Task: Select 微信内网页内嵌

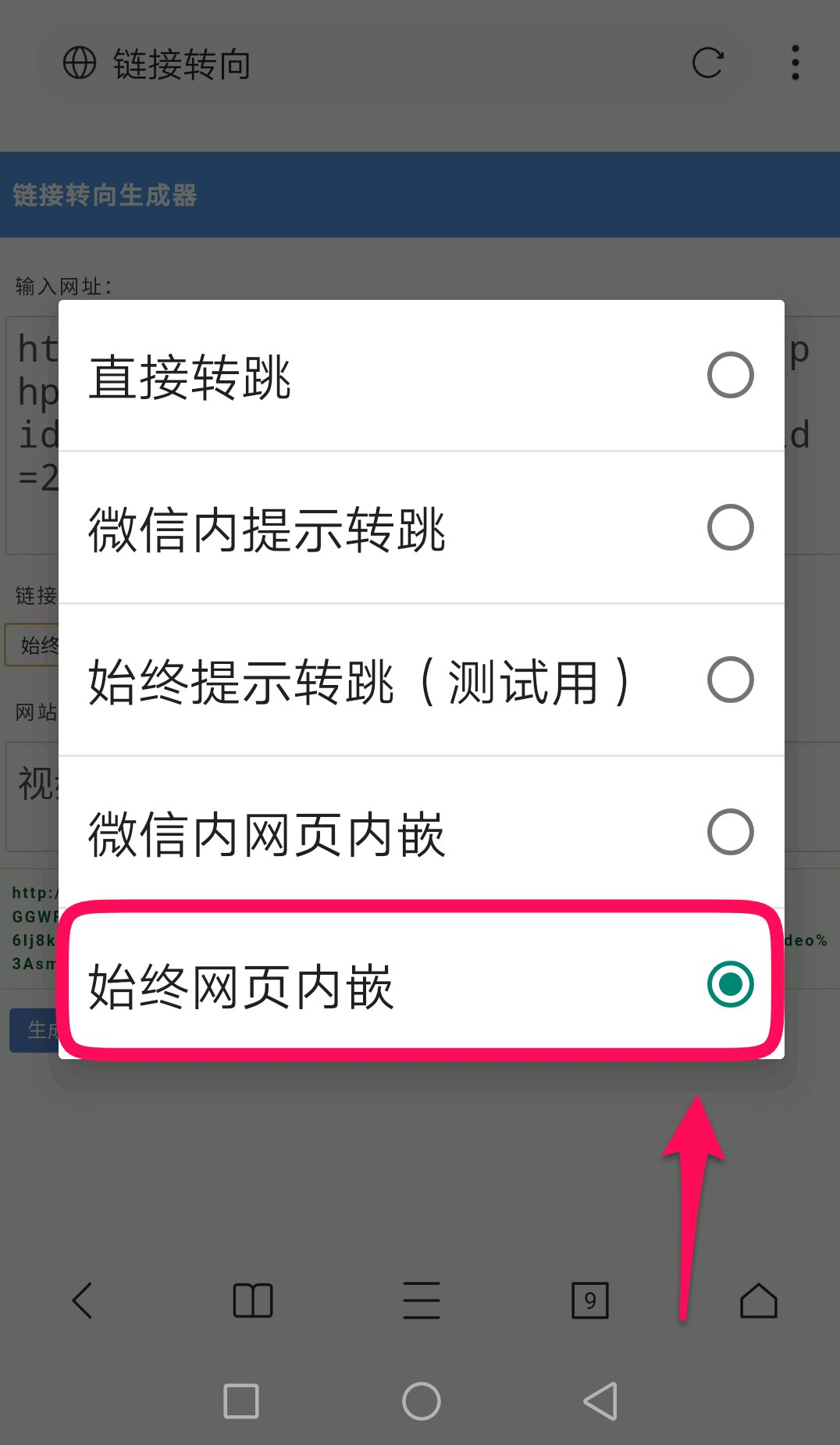Action: click(x=422, y=832)
